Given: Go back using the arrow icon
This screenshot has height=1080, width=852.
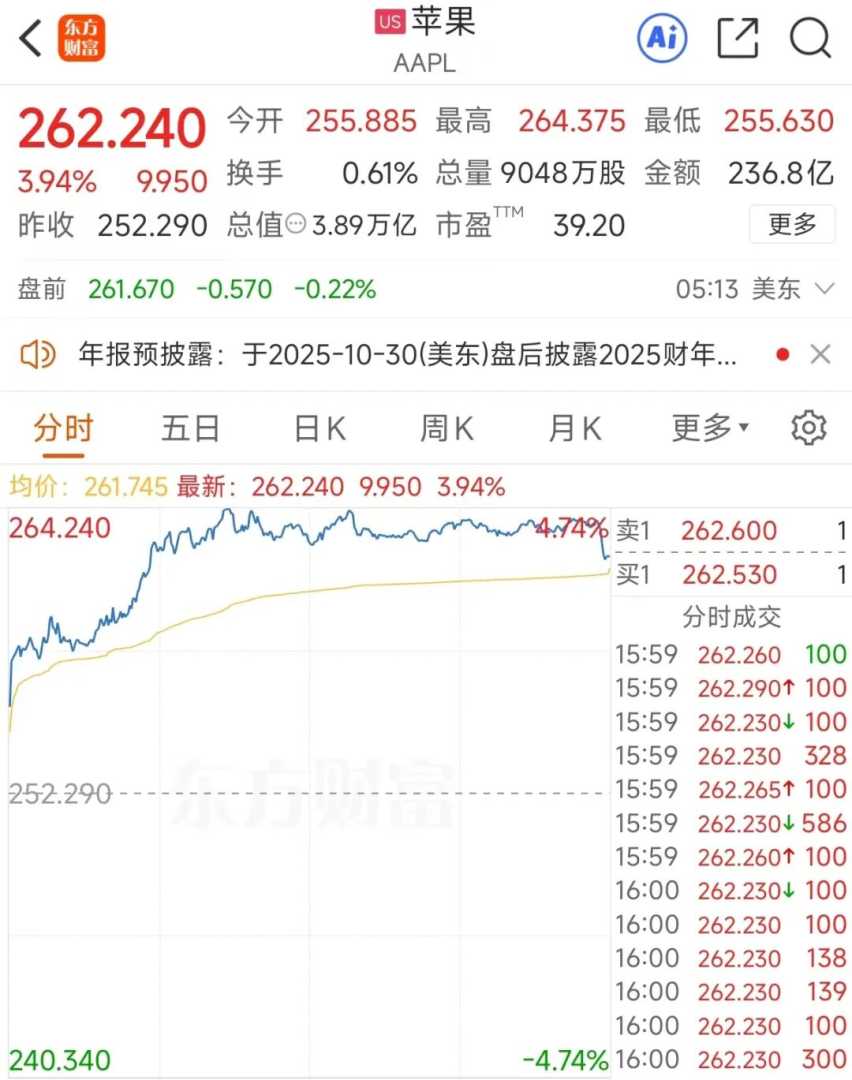Looking at the screenshot, I should coord(32,39).
